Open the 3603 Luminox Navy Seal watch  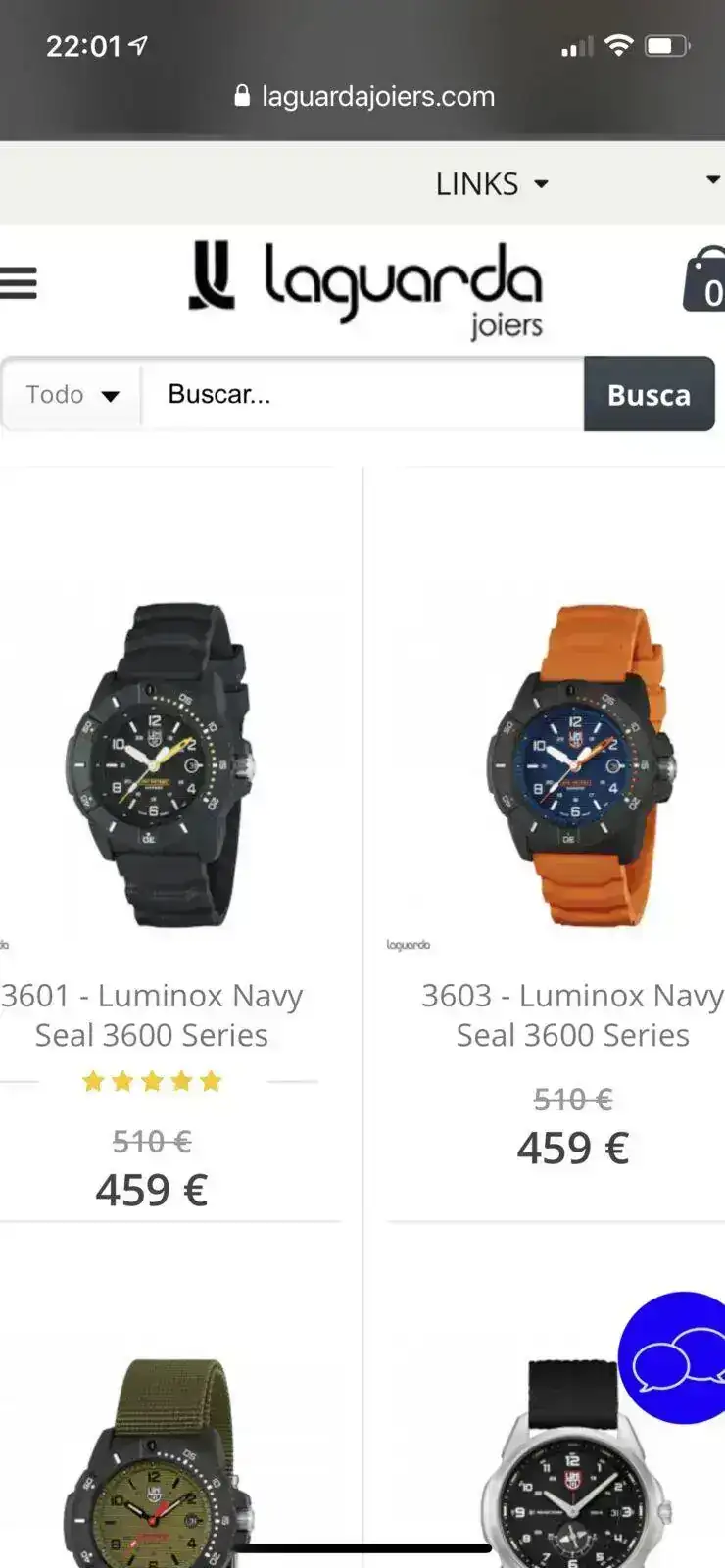[576, 764]
